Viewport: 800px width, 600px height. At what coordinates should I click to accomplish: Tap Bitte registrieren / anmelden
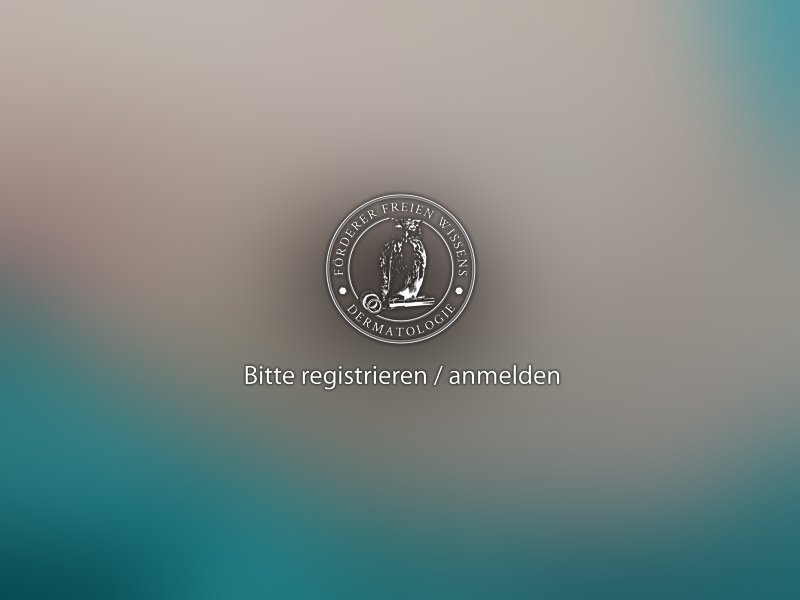coord(401,376)
